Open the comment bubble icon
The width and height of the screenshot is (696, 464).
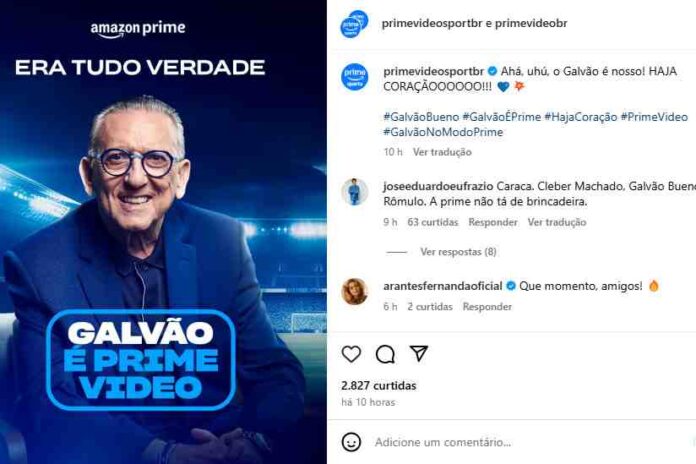click(385, 354)
